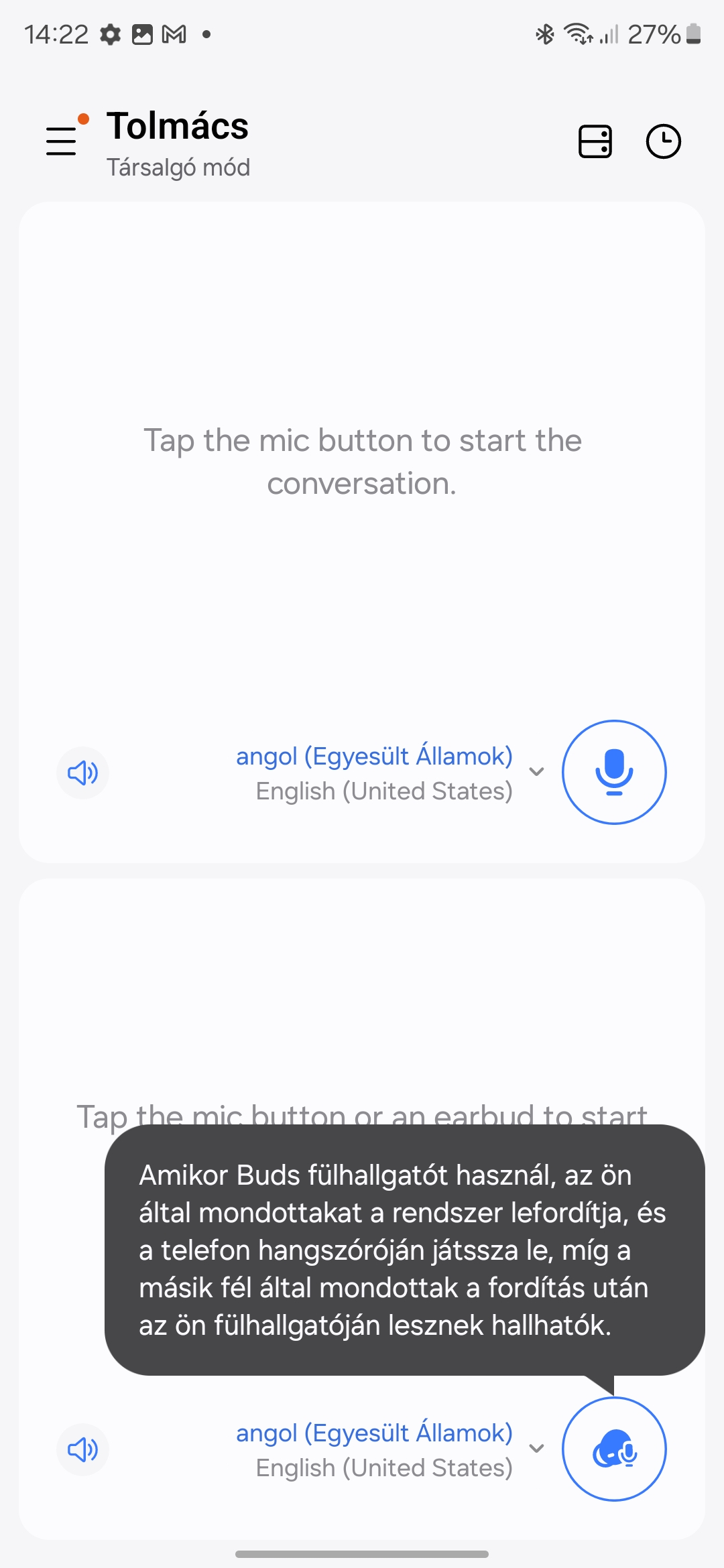724x1568 pixels.
Task: Toggle speaker output in the top panel
Action: 82,773
